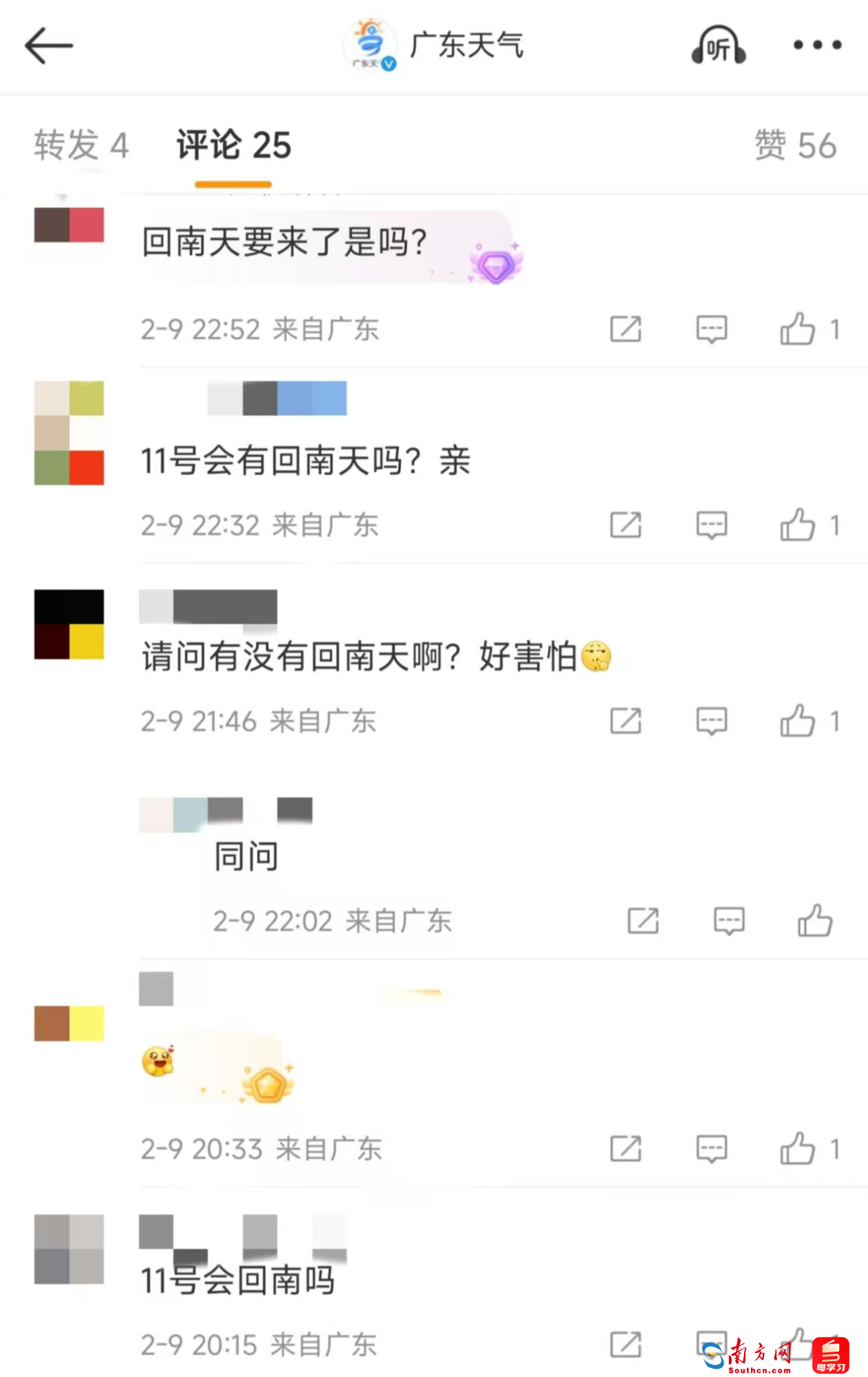Like the comment 请问有没有回南天啊？好害怕
868x1377 pixels.
click(x=798, y=721)
